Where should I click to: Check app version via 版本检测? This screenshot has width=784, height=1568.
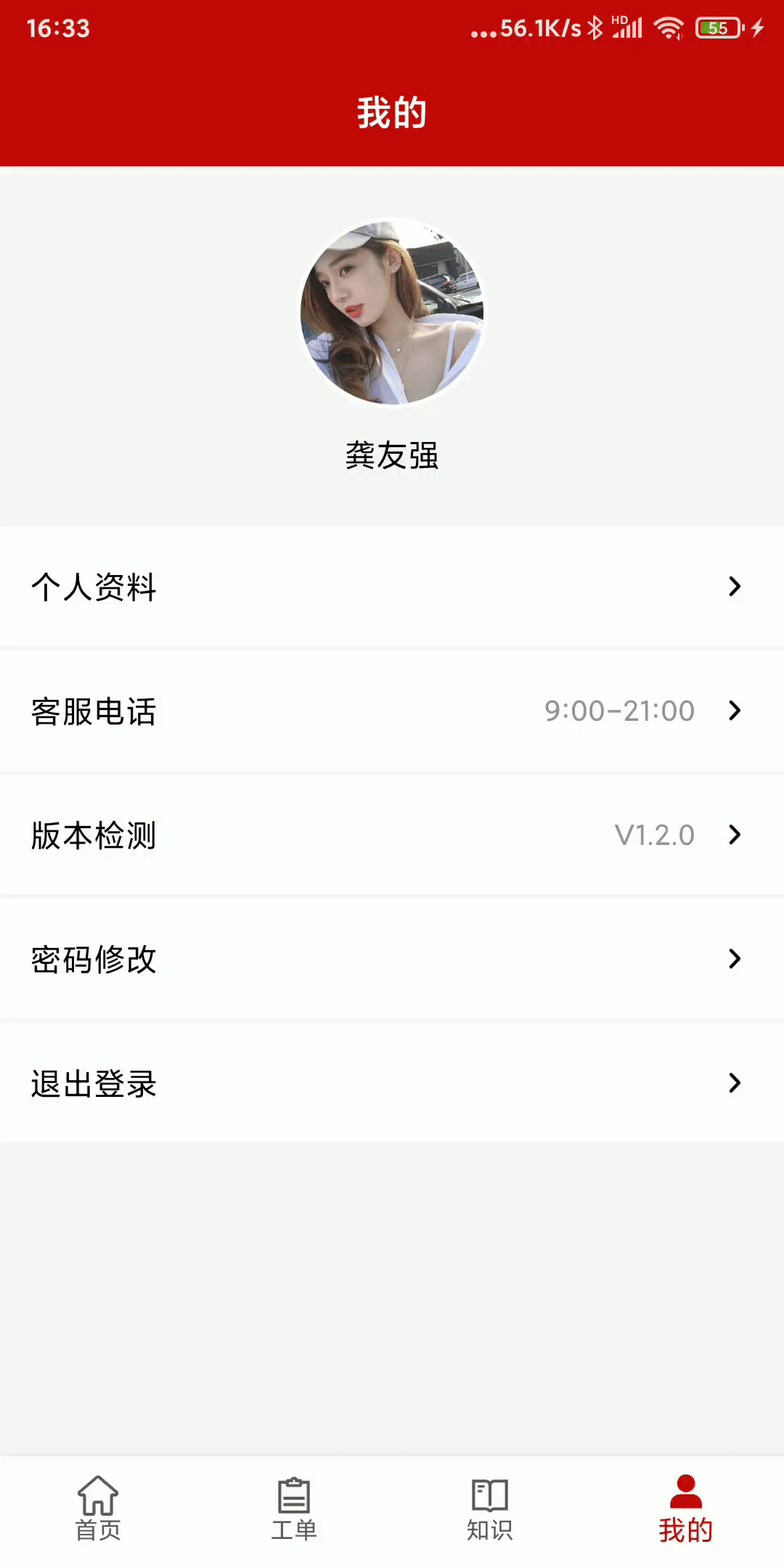coord(392,835)
